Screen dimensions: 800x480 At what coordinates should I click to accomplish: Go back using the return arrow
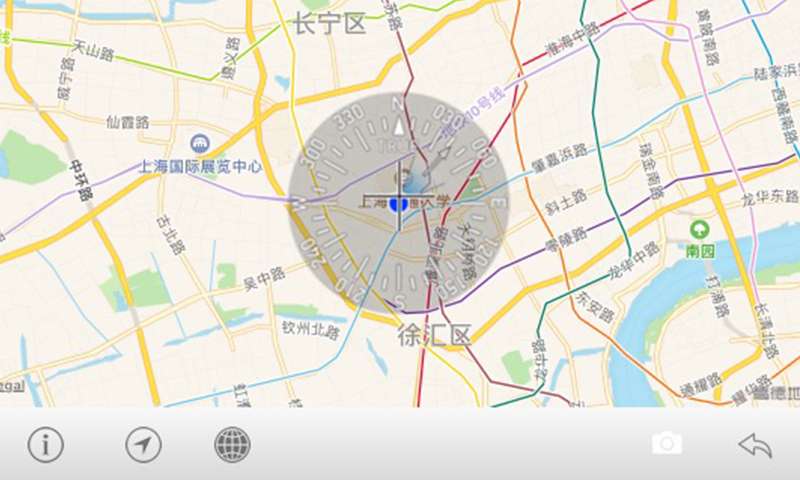[755, 444]
